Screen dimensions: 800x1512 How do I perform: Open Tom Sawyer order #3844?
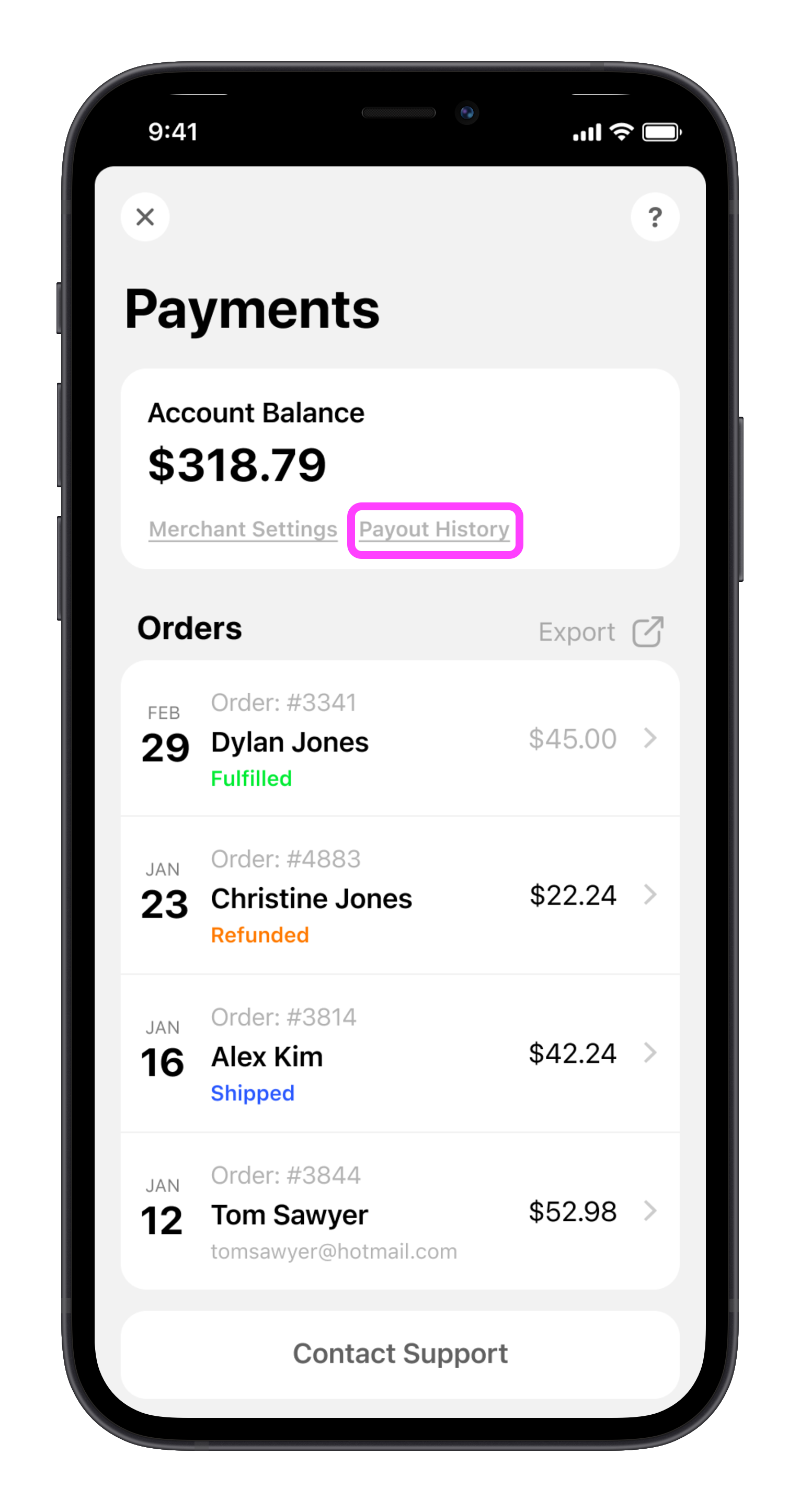tap(399, 1211)
